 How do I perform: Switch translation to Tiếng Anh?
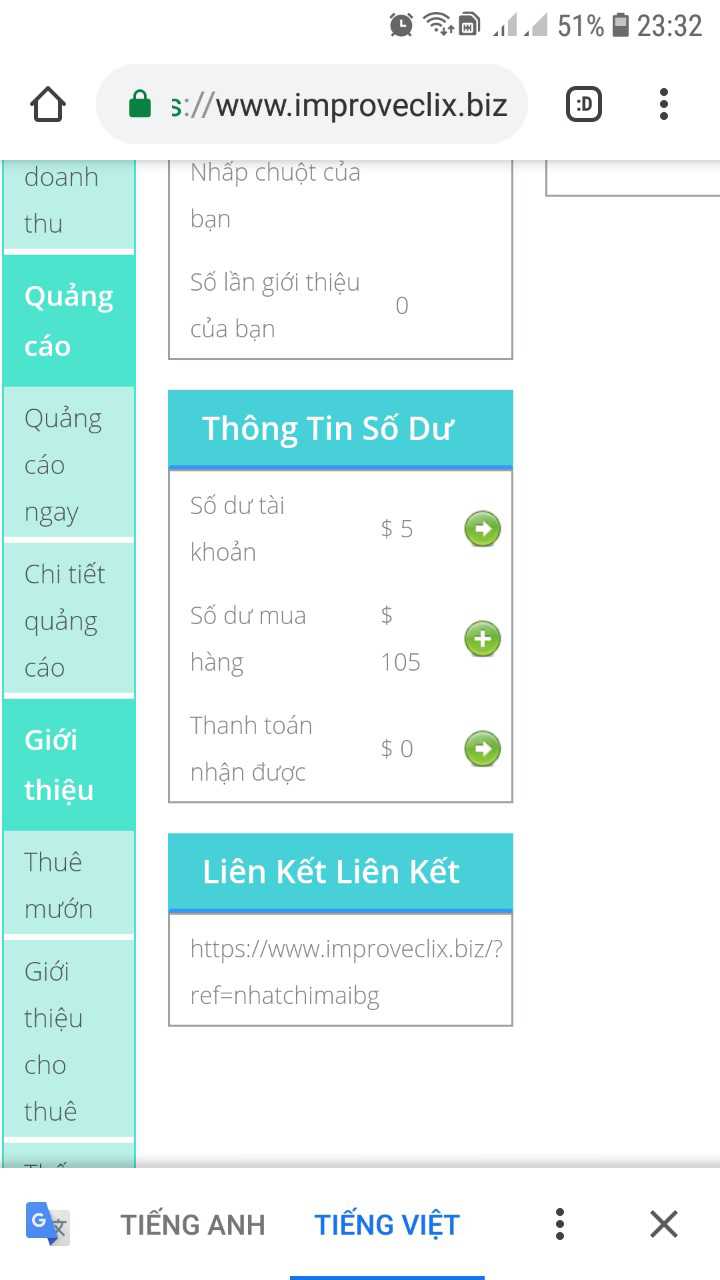point(193,1224)
